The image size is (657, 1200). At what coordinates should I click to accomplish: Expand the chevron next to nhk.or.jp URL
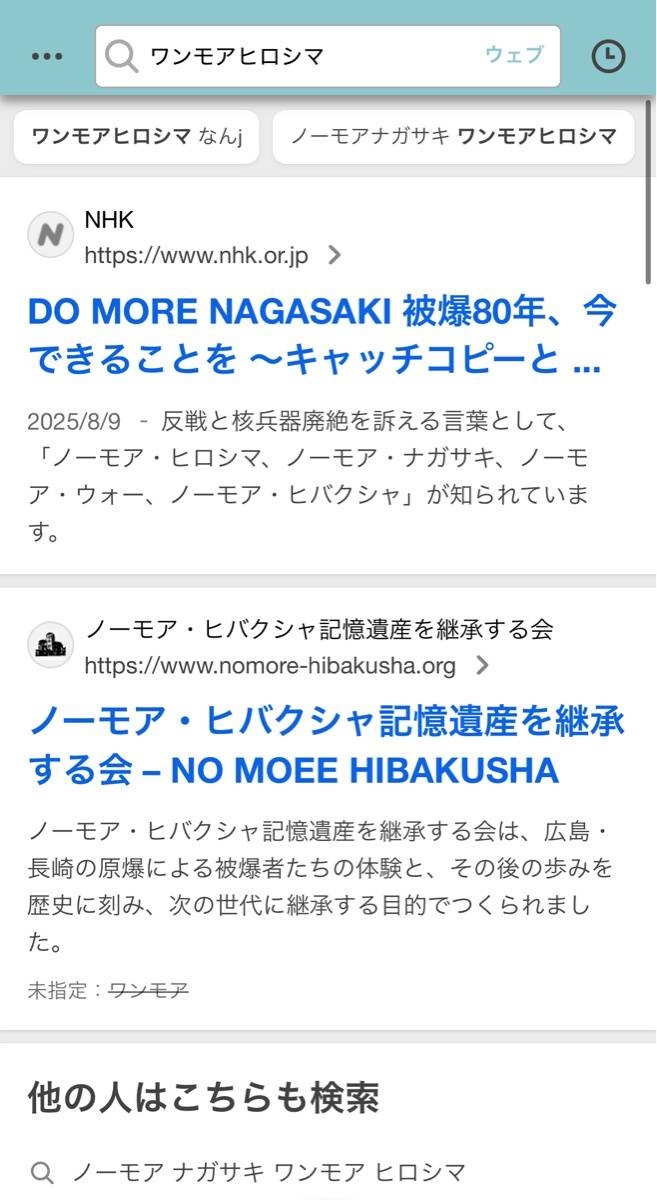[335, 256]
